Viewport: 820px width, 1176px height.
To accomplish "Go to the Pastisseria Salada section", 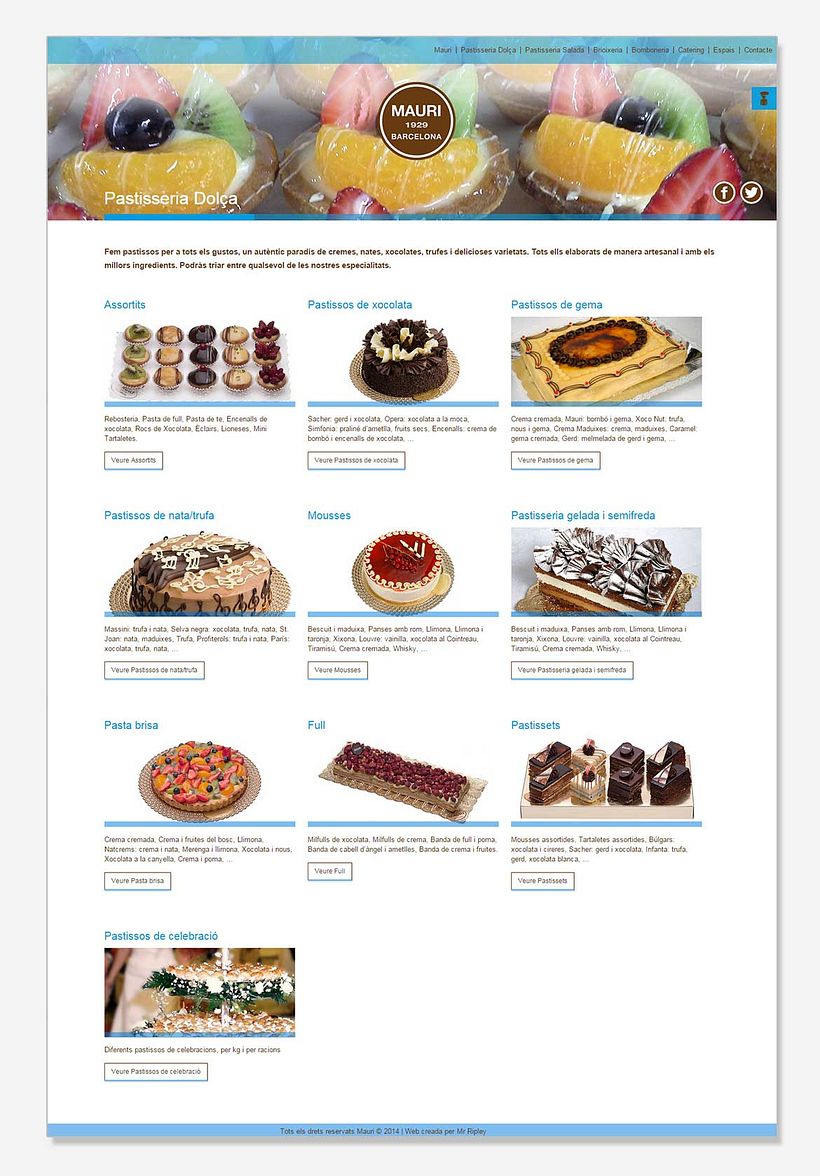I will pyautogui.click(x=554, y=50).
